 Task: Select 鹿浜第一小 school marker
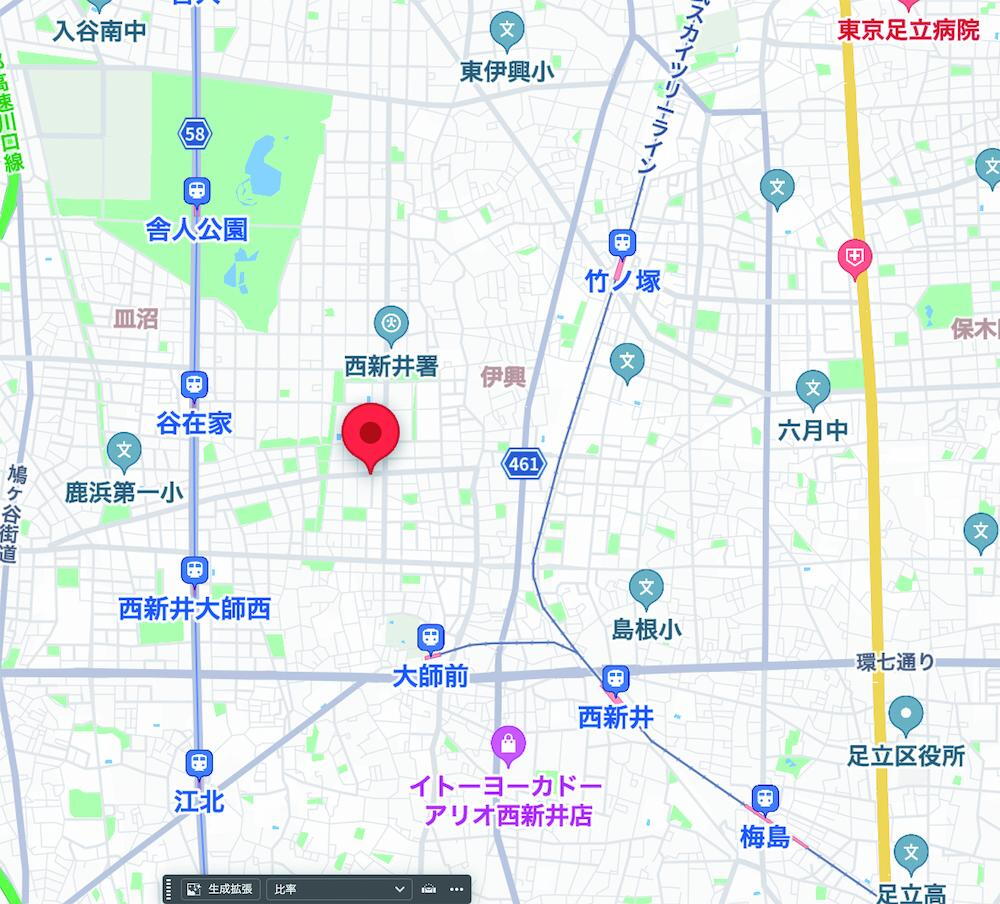(x=124, y=450)
